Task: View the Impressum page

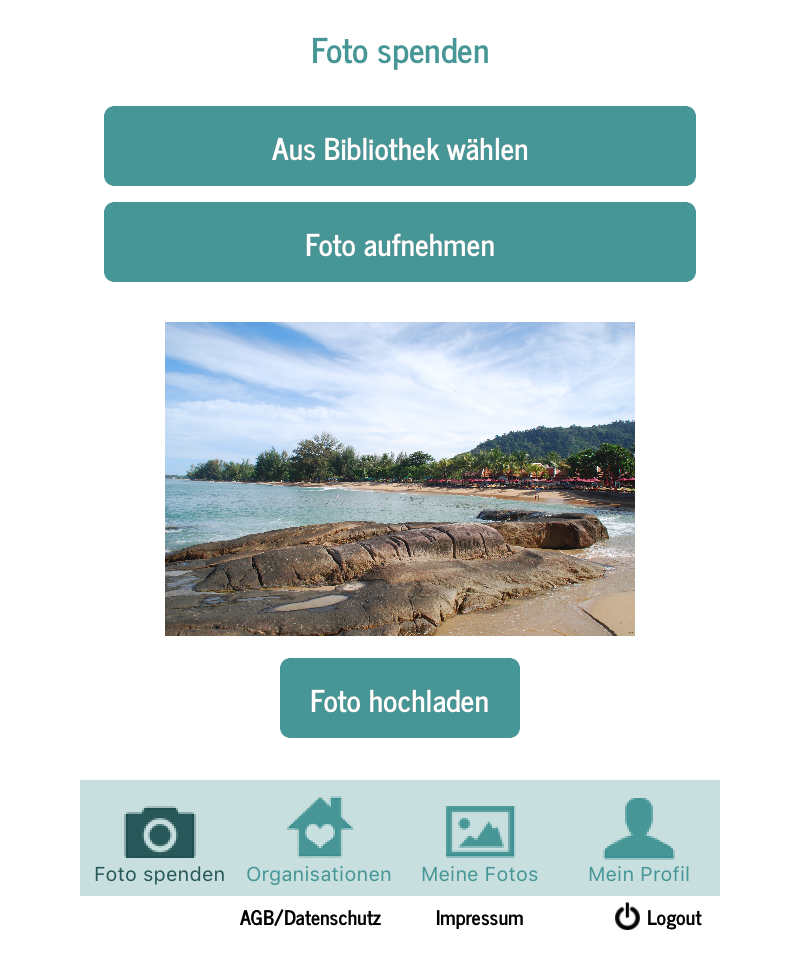Action: coord(479,918)
